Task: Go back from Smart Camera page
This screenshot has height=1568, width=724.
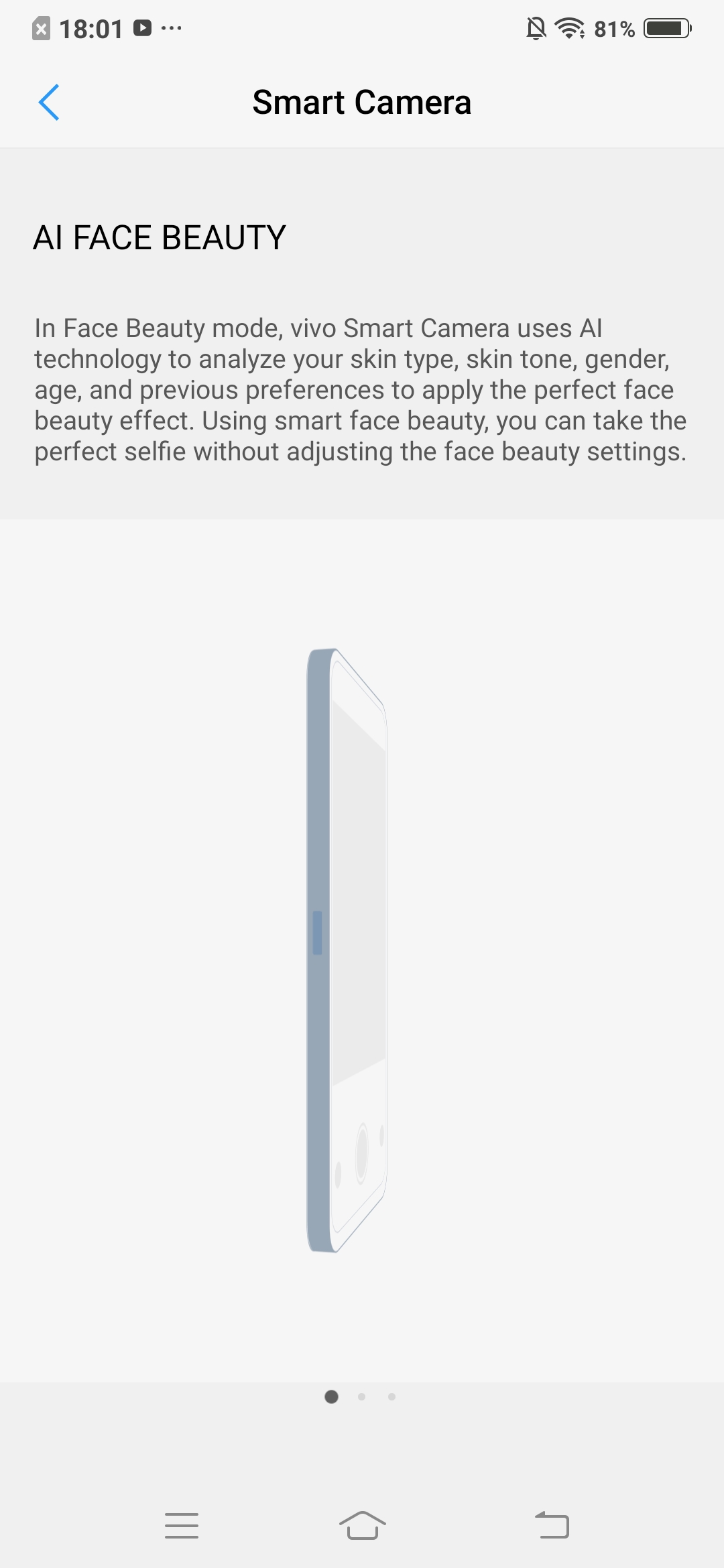Action: [x=49, y=103]
